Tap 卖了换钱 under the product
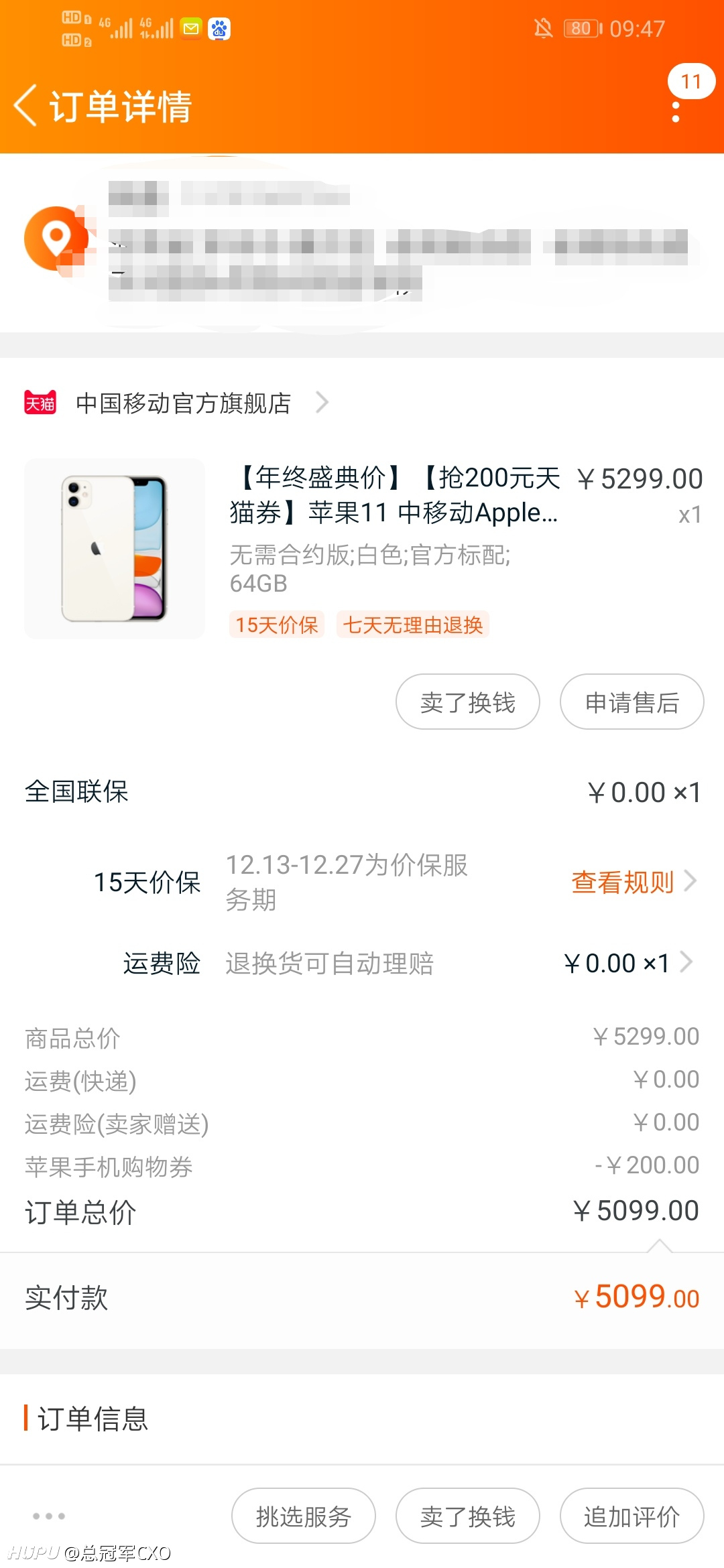The width and height of the screenshot is (724, 1568). [467, 702]
